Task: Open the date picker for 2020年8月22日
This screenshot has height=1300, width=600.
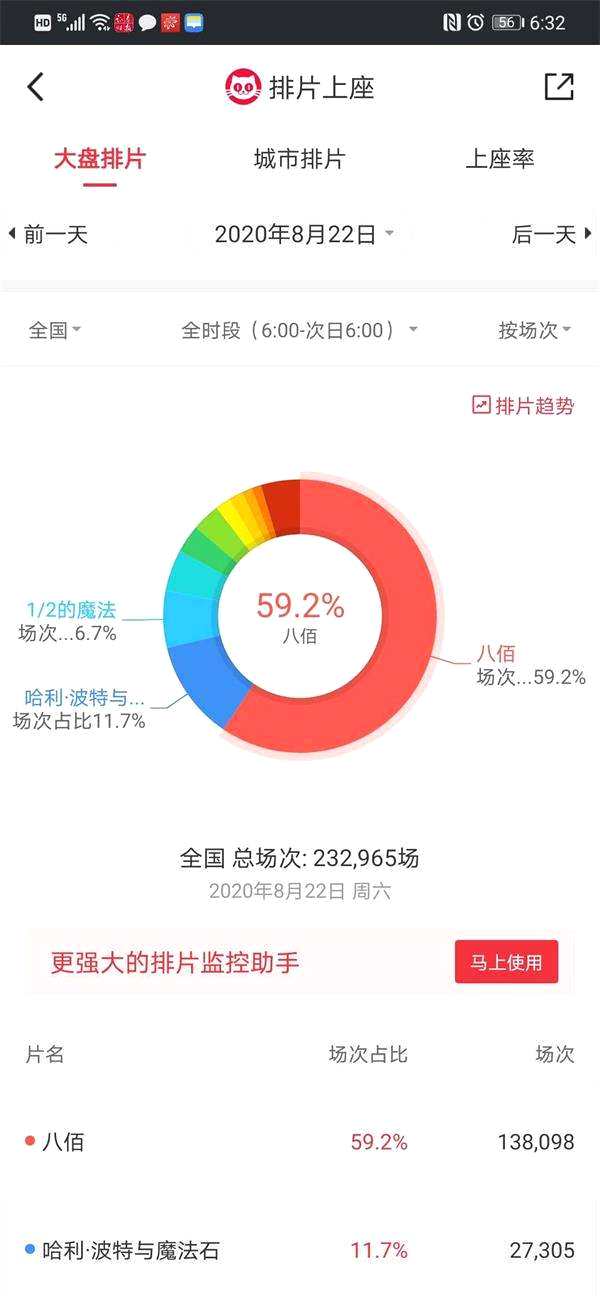Action: (303, 235)
